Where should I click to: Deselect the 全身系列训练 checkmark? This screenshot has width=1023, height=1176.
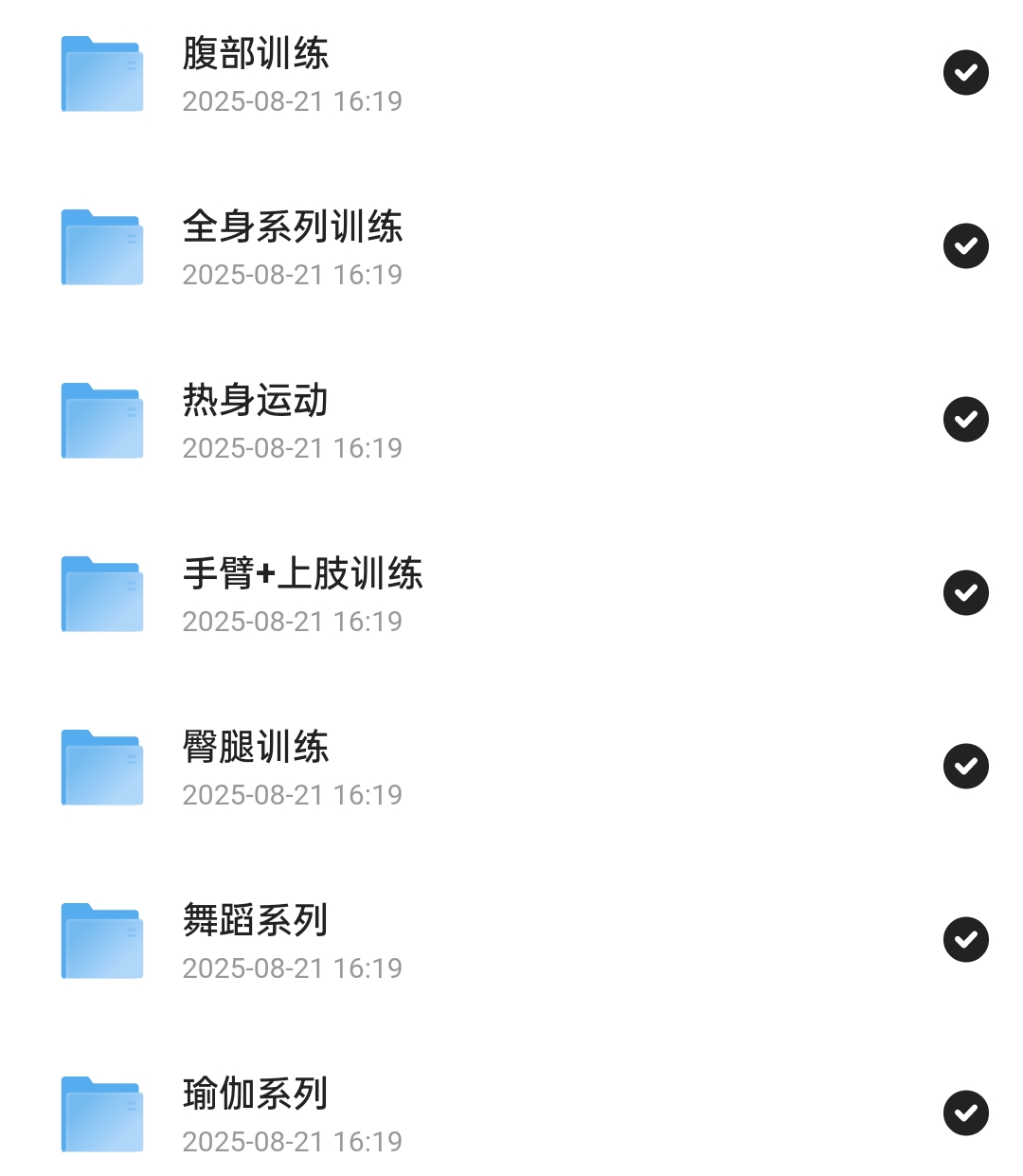pyautogui.click(x=965, y=246)
